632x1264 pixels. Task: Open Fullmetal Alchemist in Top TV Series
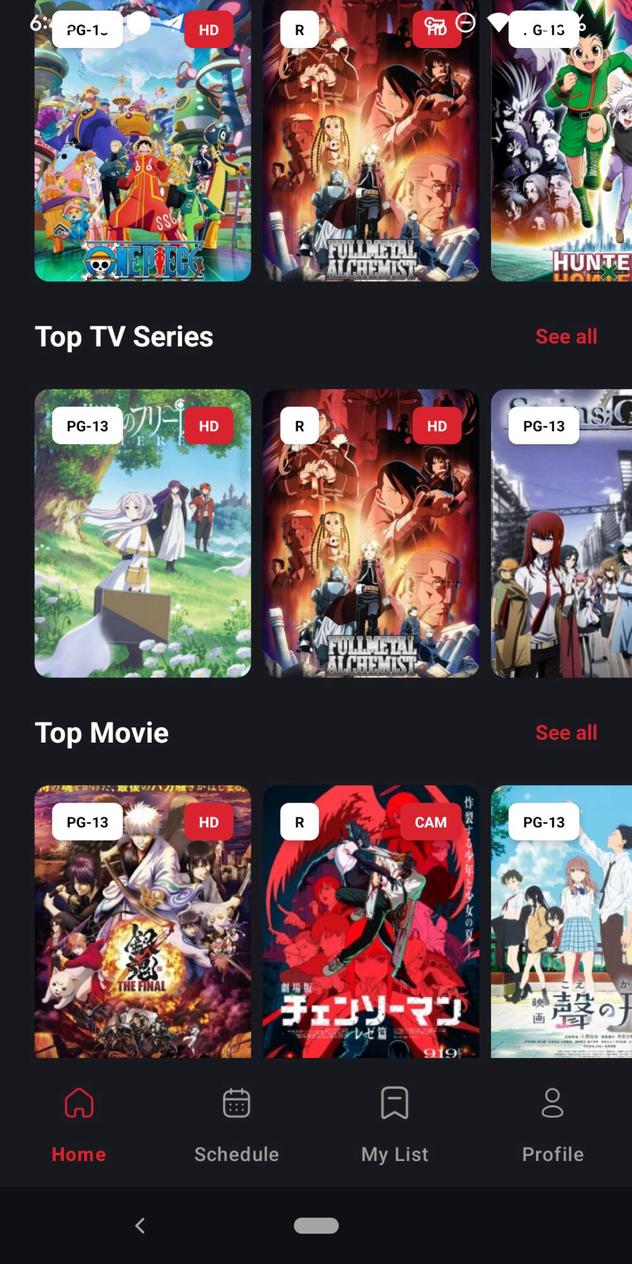pyautogui.click(x=371, y=533)
